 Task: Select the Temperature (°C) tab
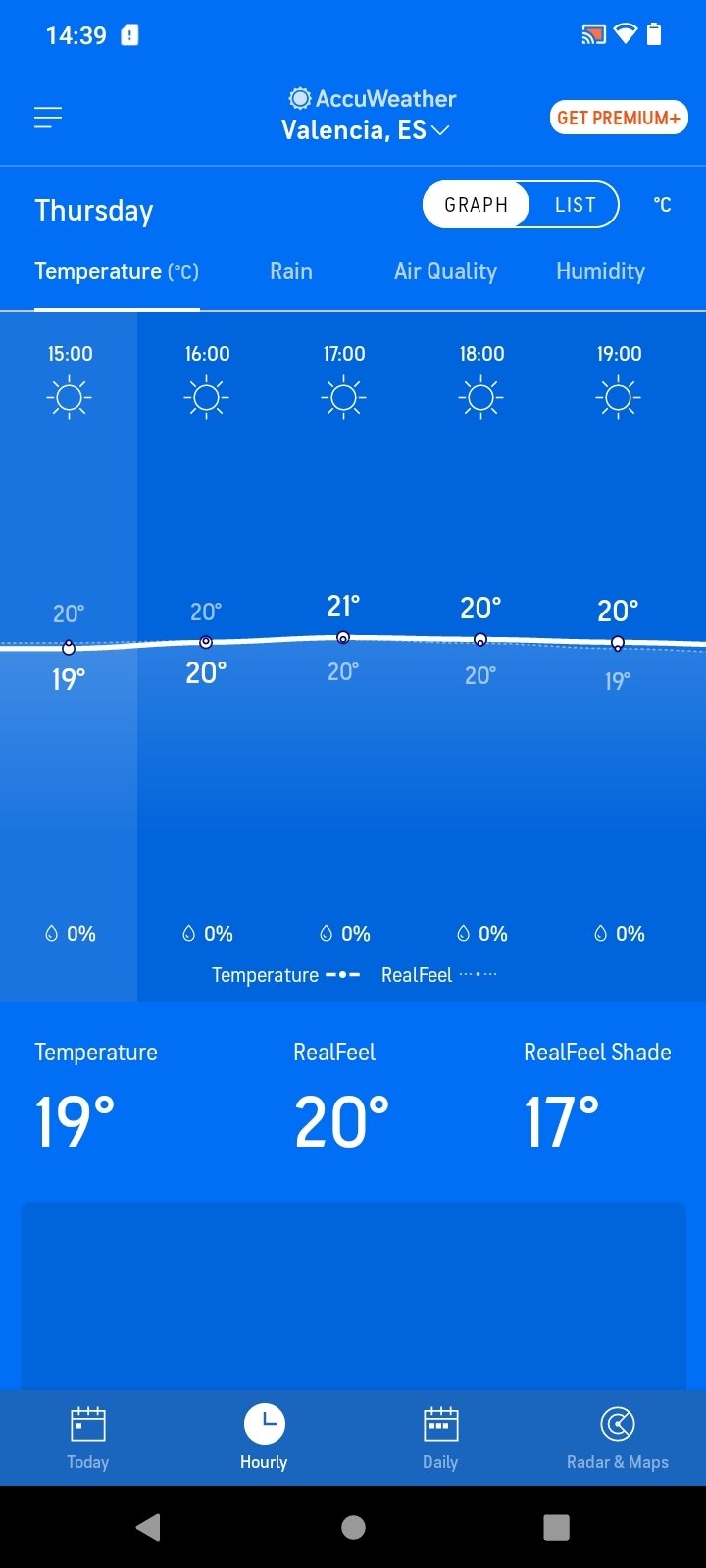coord(117,271)
